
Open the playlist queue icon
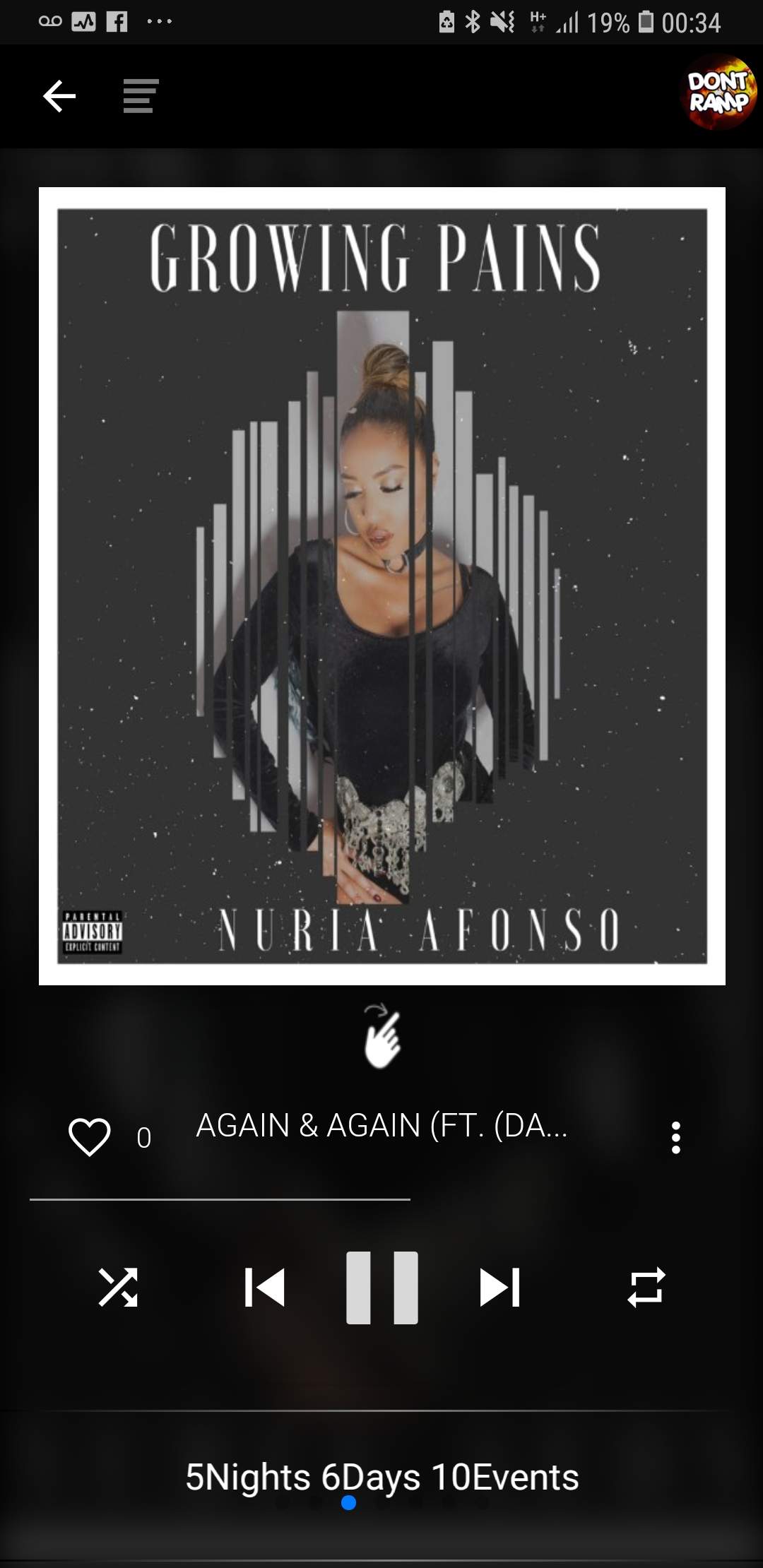click(x=141, y=96)
